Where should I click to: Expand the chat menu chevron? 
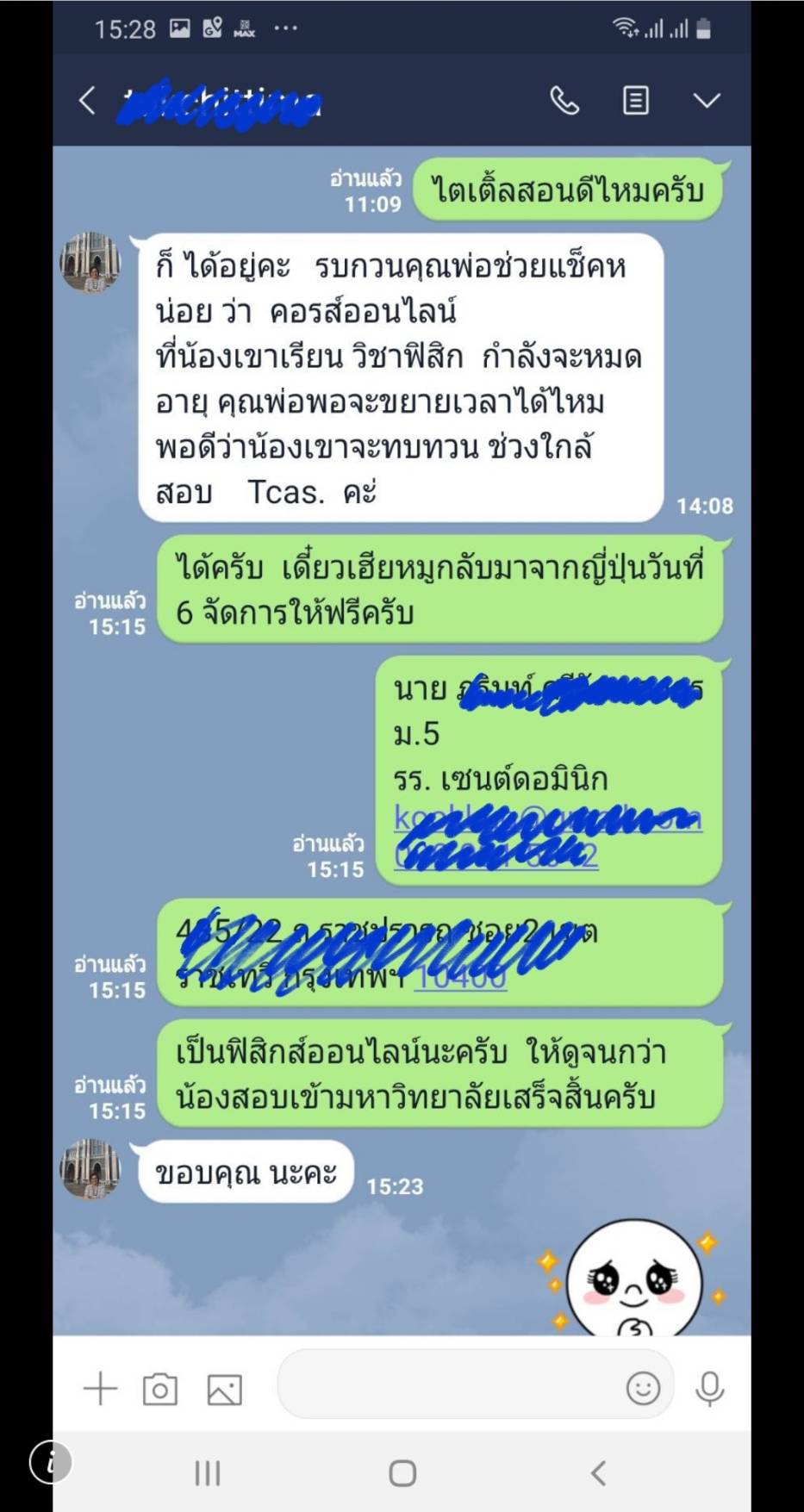[707, 101]
